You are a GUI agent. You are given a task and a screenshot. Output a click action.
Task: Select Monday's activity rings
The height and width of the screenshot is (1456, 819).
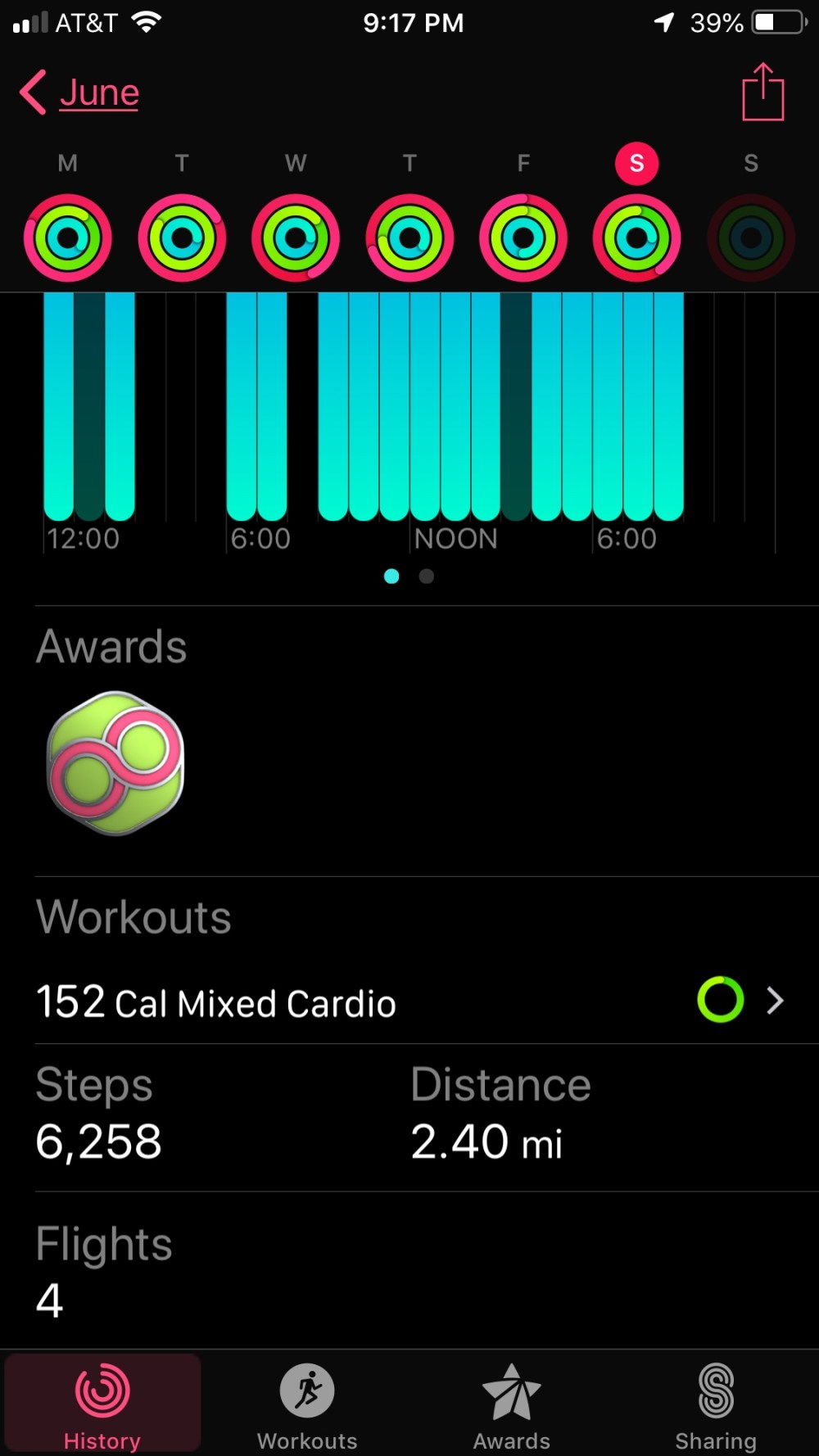coord(68,238)
